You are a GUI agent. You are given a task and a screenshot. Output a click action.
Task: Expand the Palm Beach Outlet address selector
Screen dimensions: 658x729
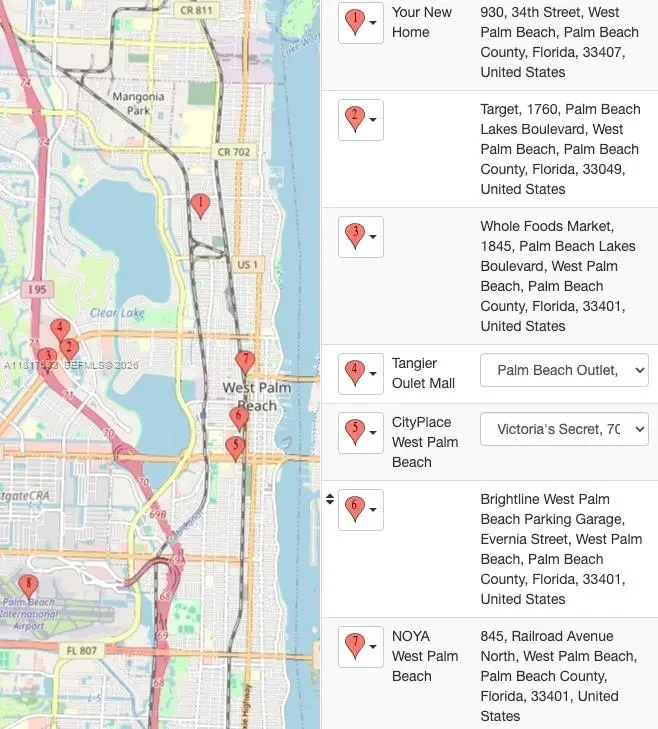[564, 370]
